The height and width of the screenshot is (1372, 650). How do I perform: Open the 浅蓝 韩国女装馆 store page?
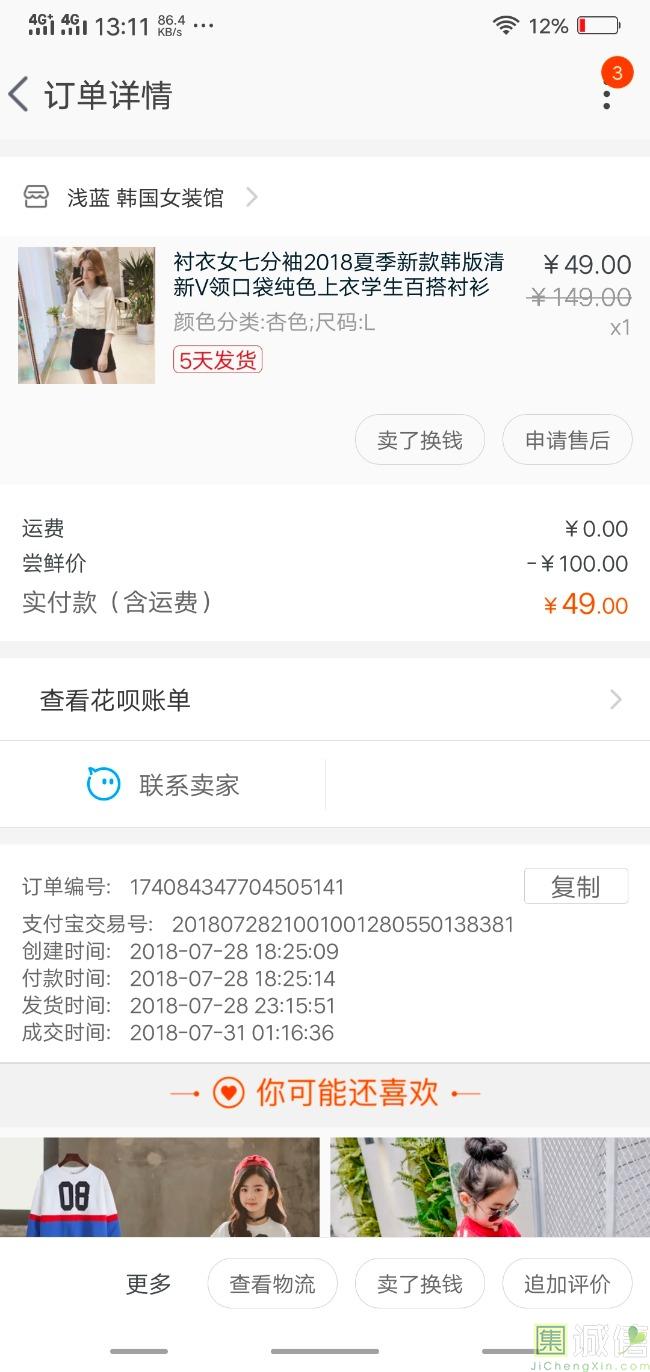(x=145, y=198)
